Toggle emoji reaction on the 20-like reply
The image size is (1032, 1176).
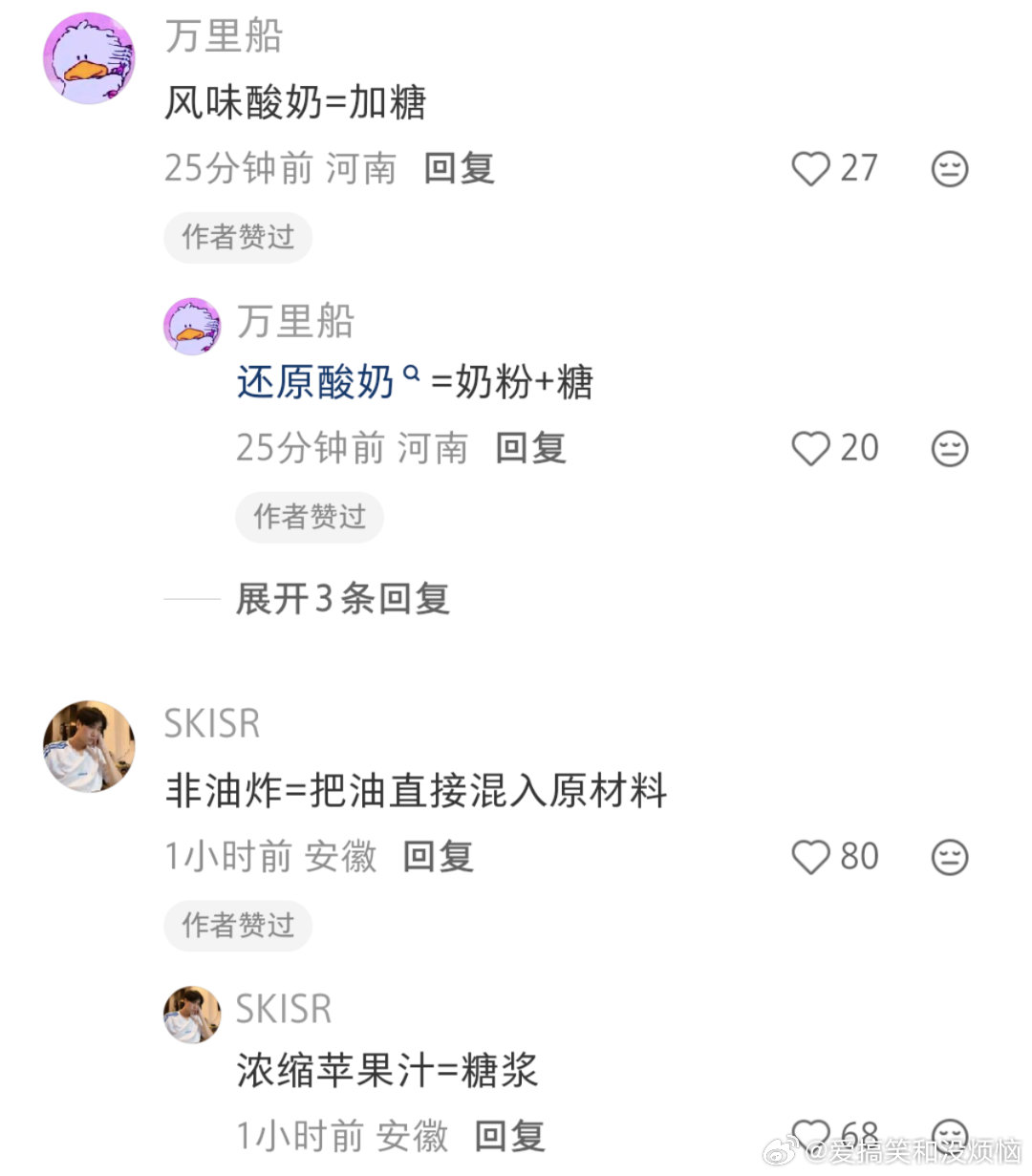pyautogui.click(x=949, y=447)
